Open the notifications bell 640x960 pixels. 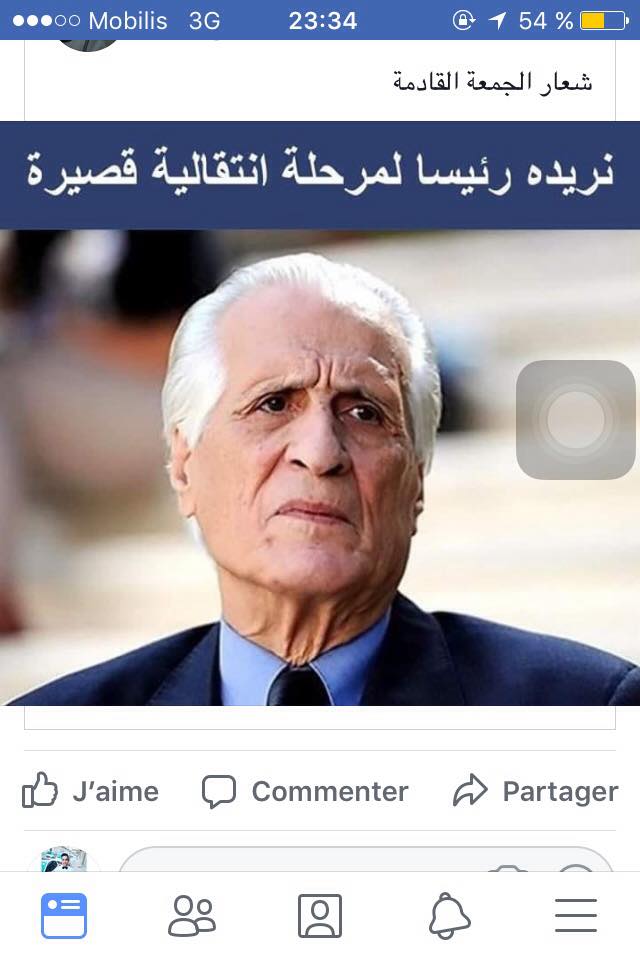[449, 915]
